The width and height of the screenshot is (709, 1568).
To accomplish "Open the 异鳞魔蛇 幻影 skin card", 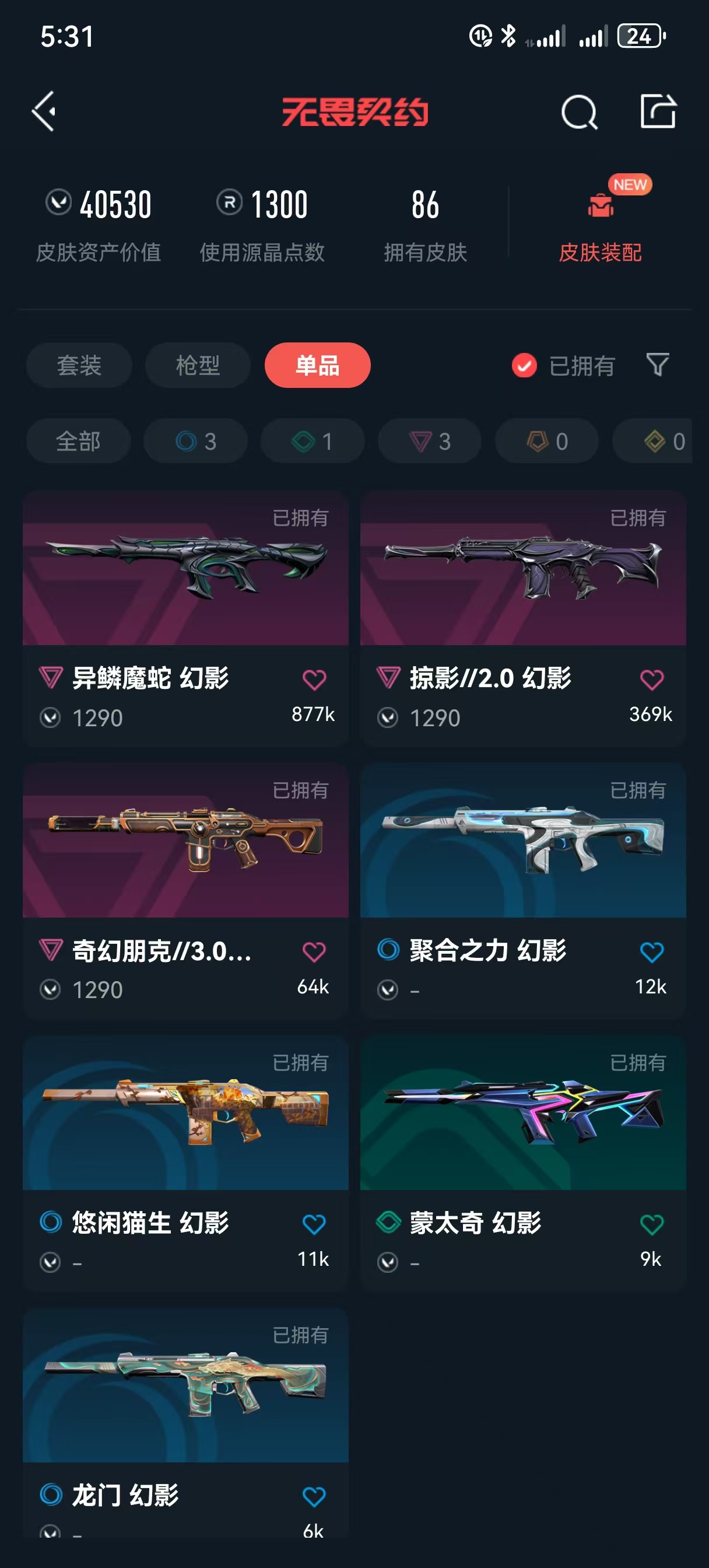I will coord(185,619).
